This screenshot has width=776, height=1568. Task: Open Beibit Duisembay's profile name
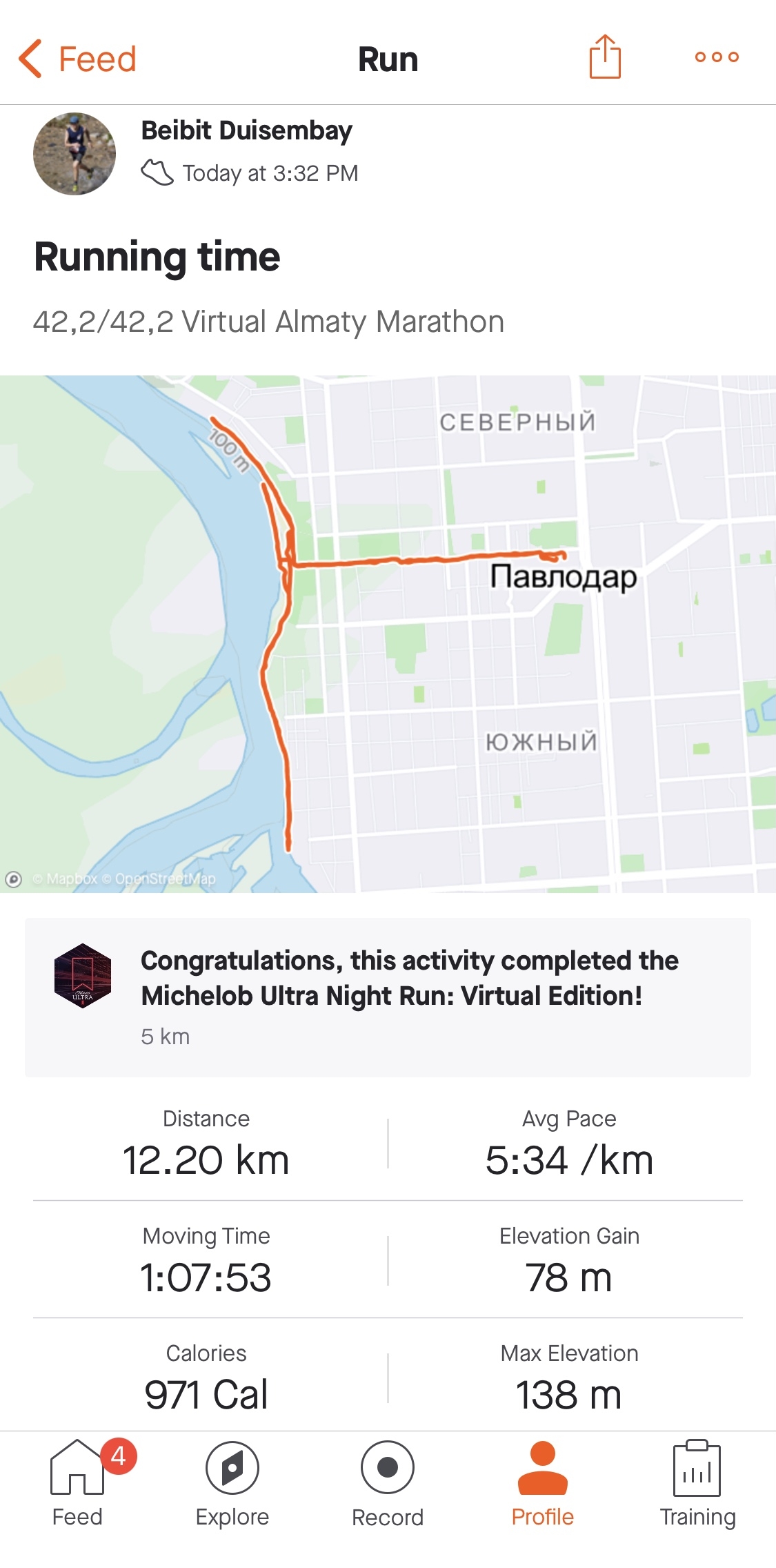[x=246, y=130]
